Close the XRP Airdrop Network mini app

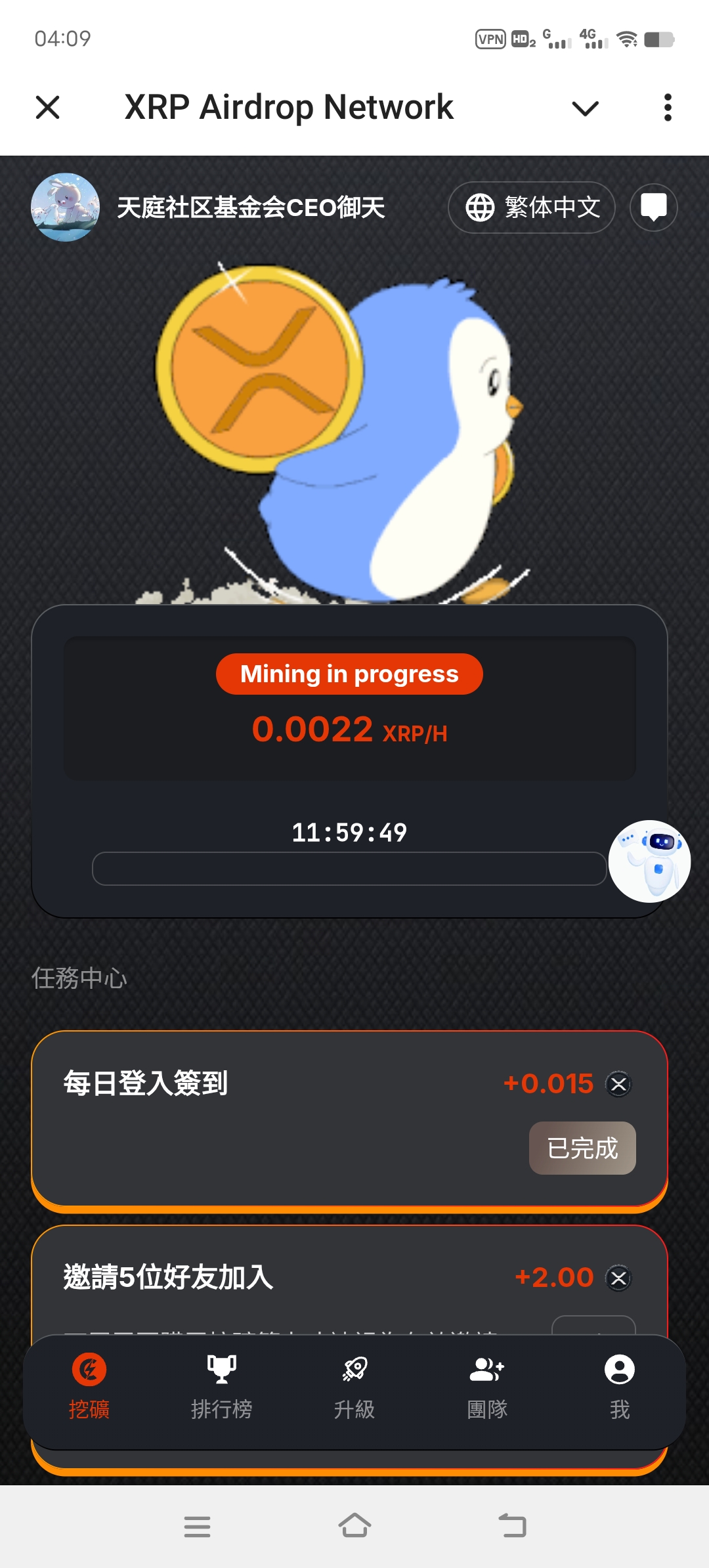[x=47, y=108]
